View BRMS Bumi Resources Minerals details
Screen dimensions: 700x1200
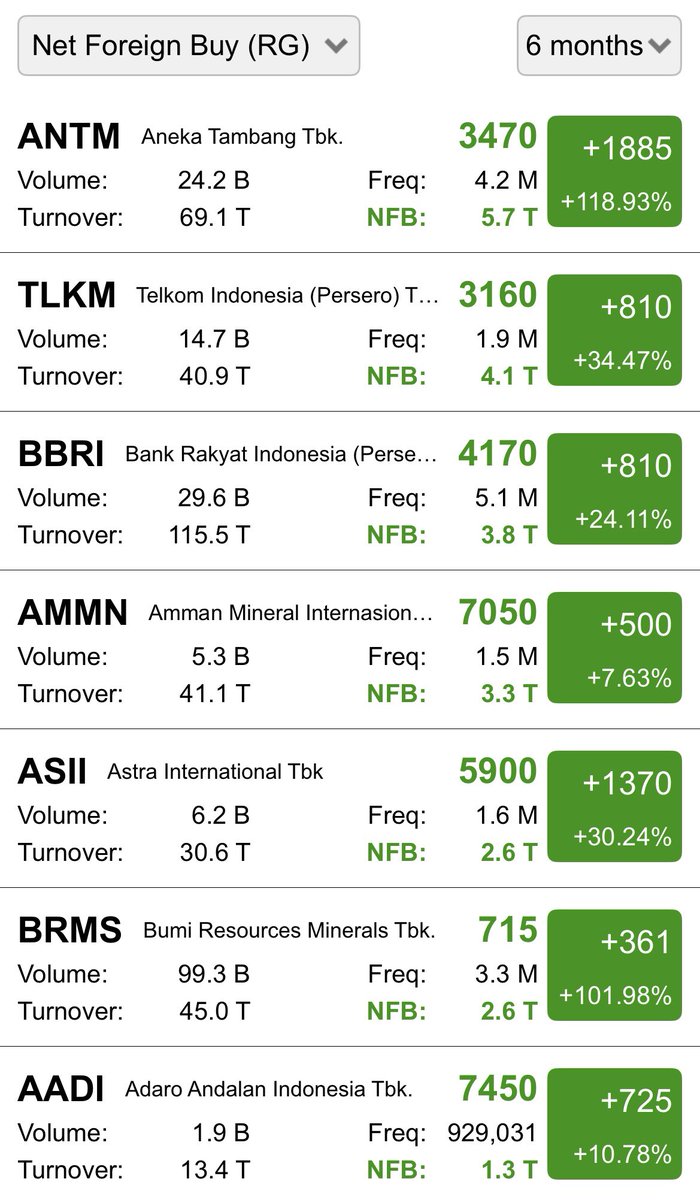coord(70,930)
